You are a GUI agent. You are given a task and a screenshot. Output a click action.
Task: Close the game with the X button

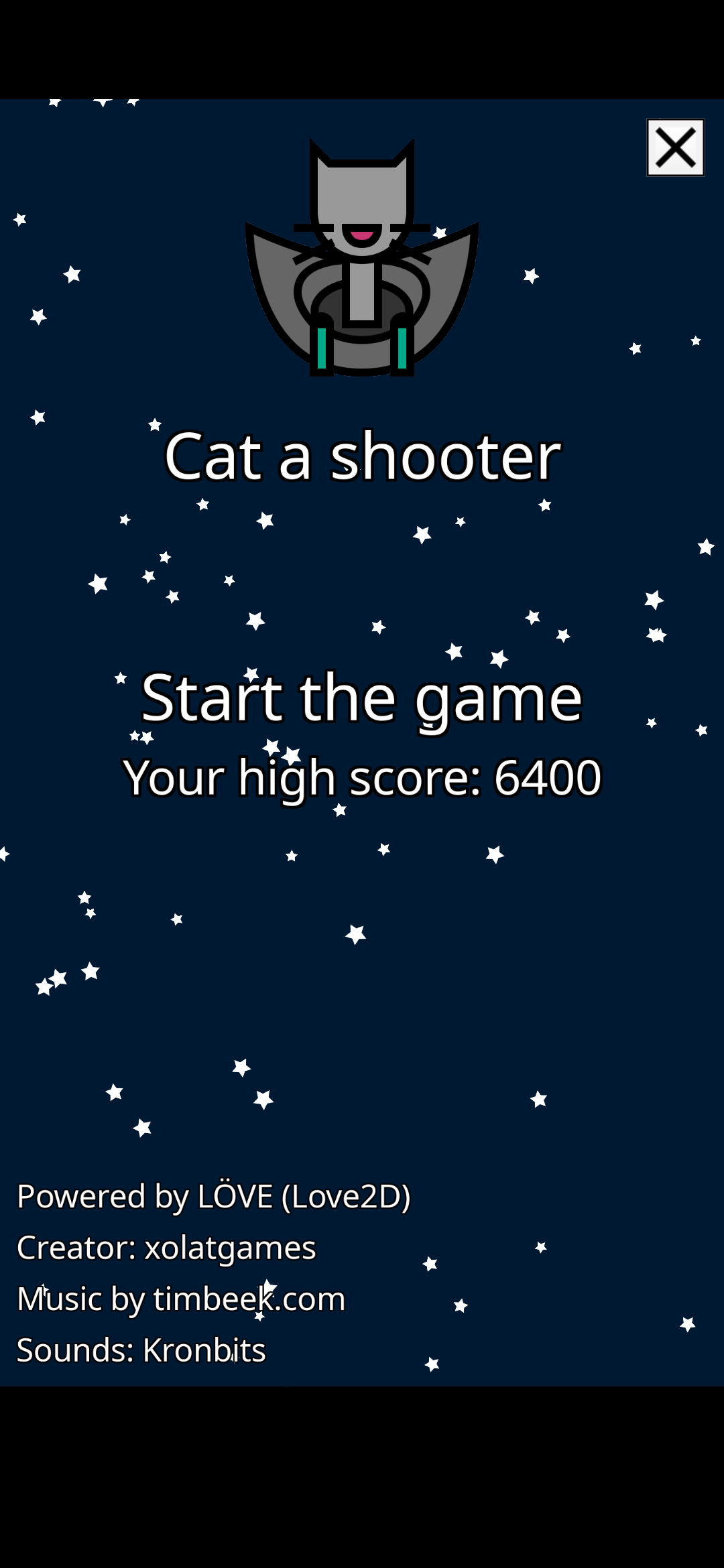point(675,147)
